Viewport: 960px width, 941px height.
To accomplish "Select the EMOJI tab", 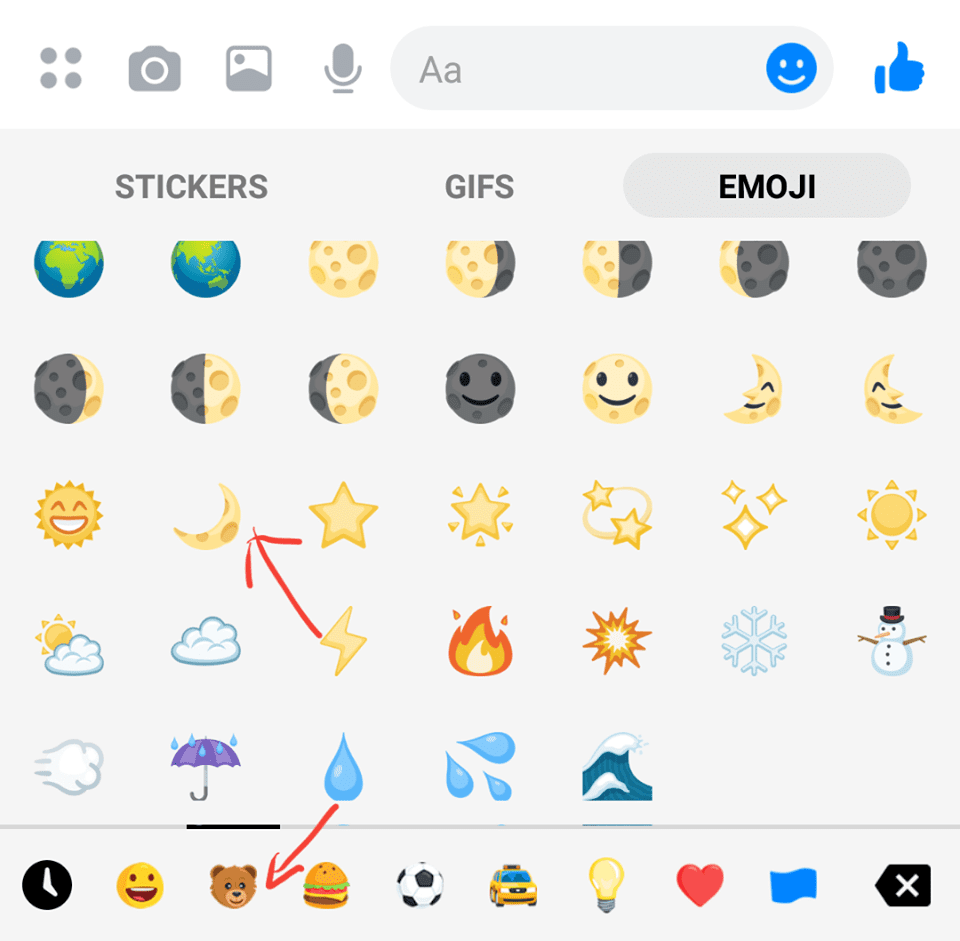I will [x=767, y=186].
